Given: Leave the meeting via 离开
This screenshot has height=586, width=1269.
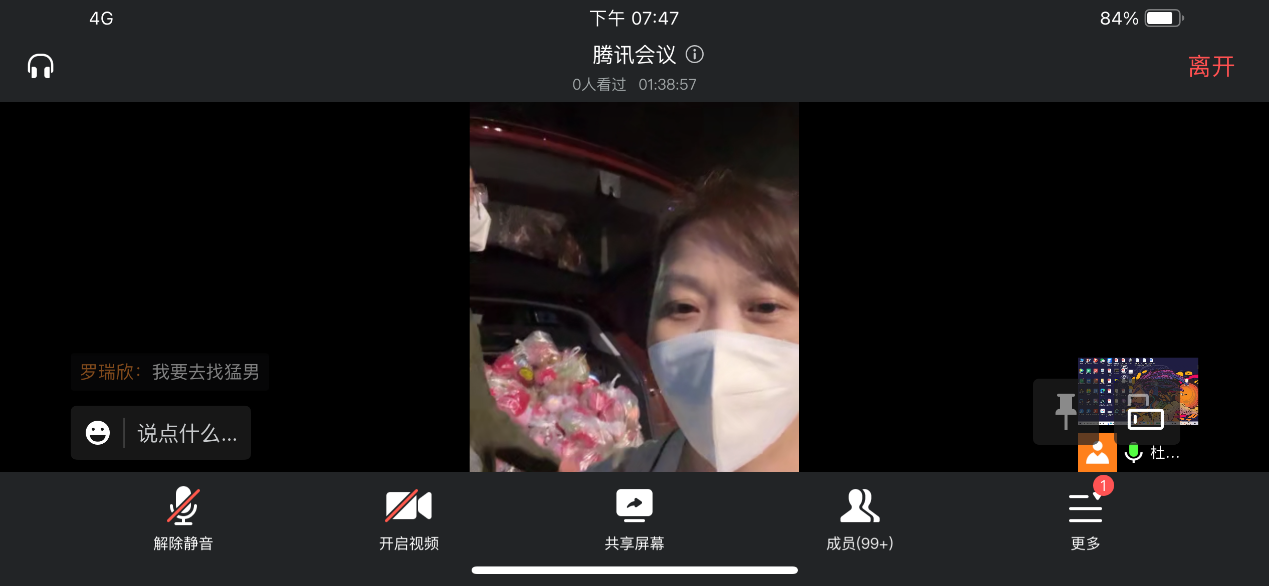Looking at the screenshot, I should pos(1211,66).
